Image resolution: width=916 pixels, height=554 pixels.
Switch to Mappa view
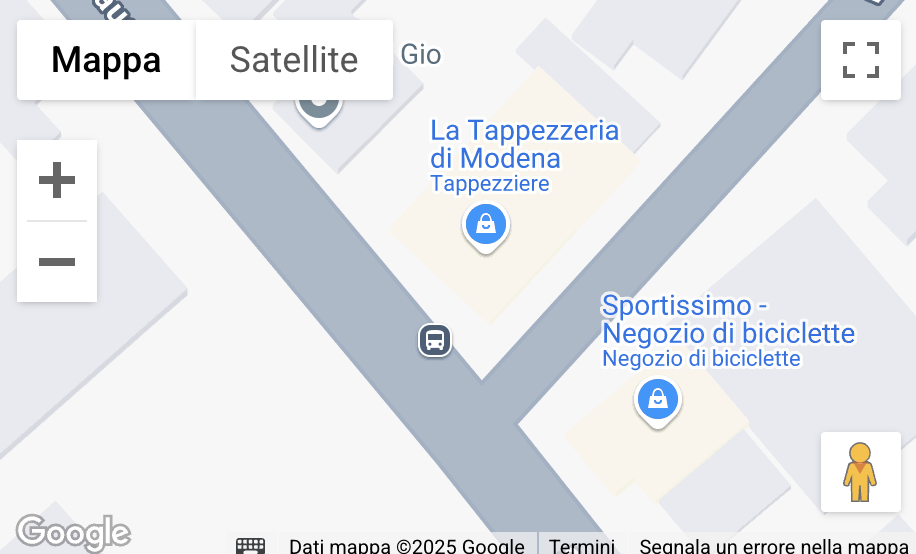[106, 60]
